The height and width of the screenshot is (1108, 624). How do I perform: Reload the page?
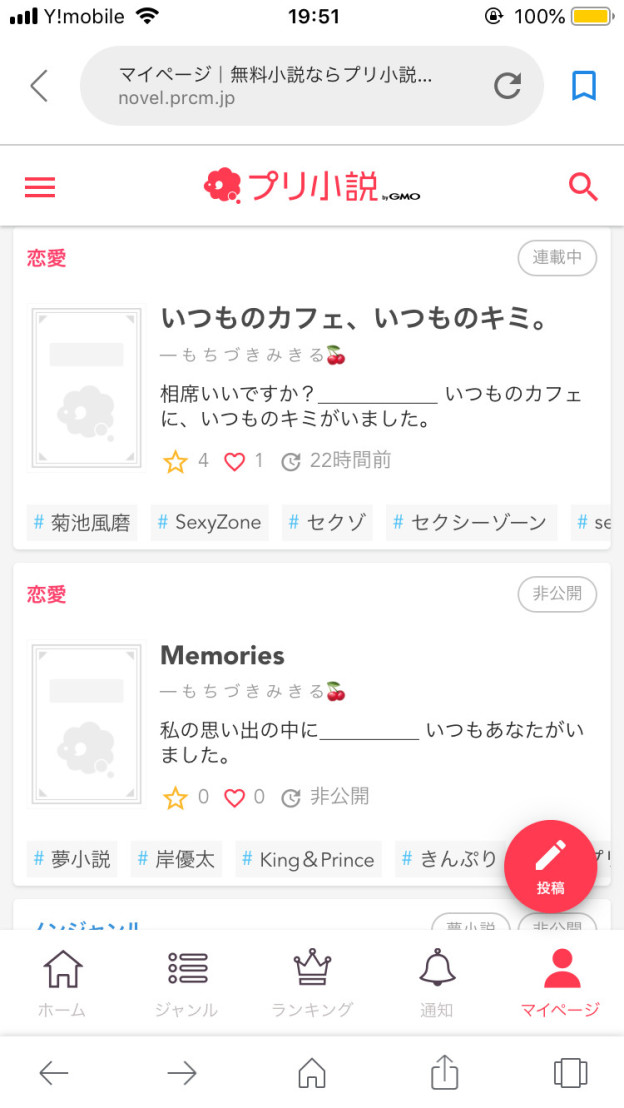click(x=507, y=86)
